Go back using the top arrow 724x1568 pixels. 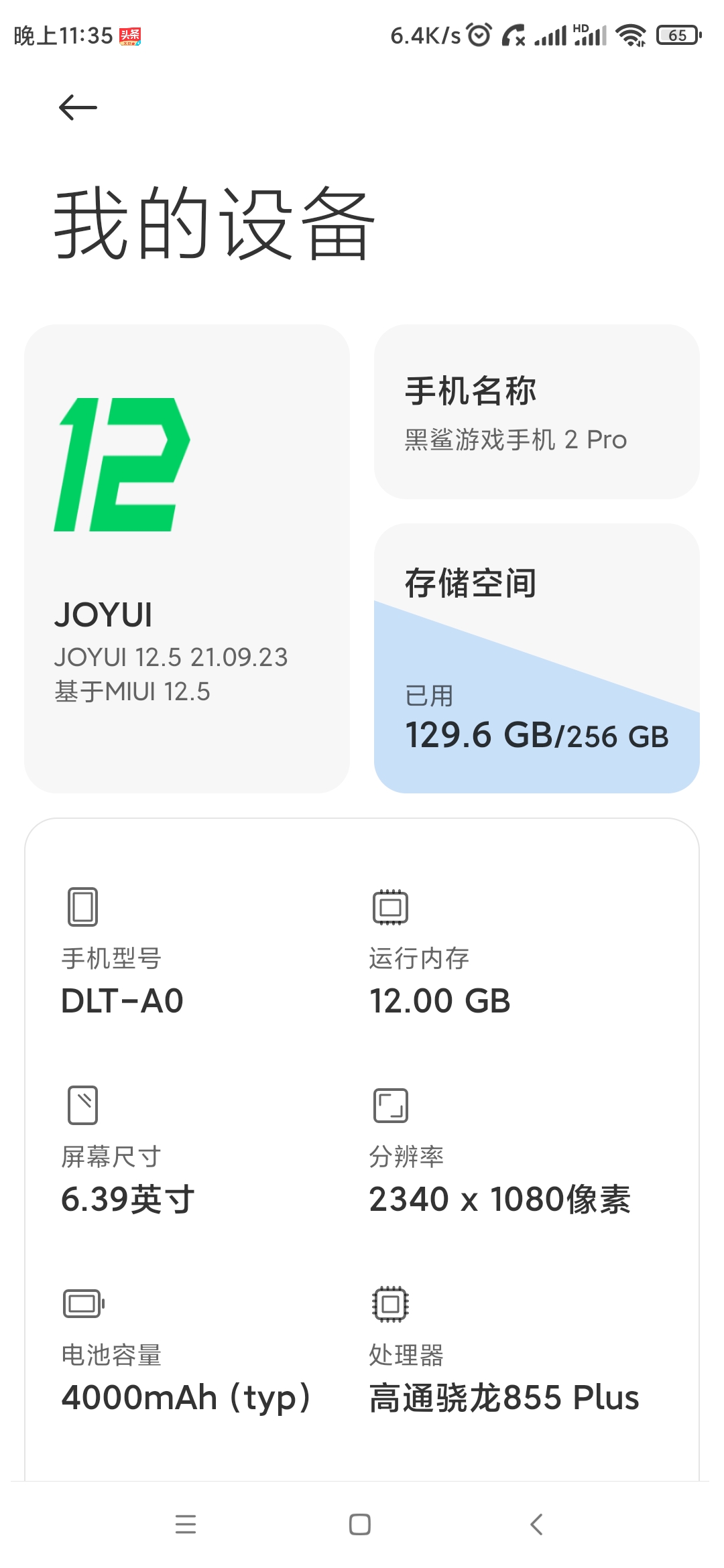78,107
